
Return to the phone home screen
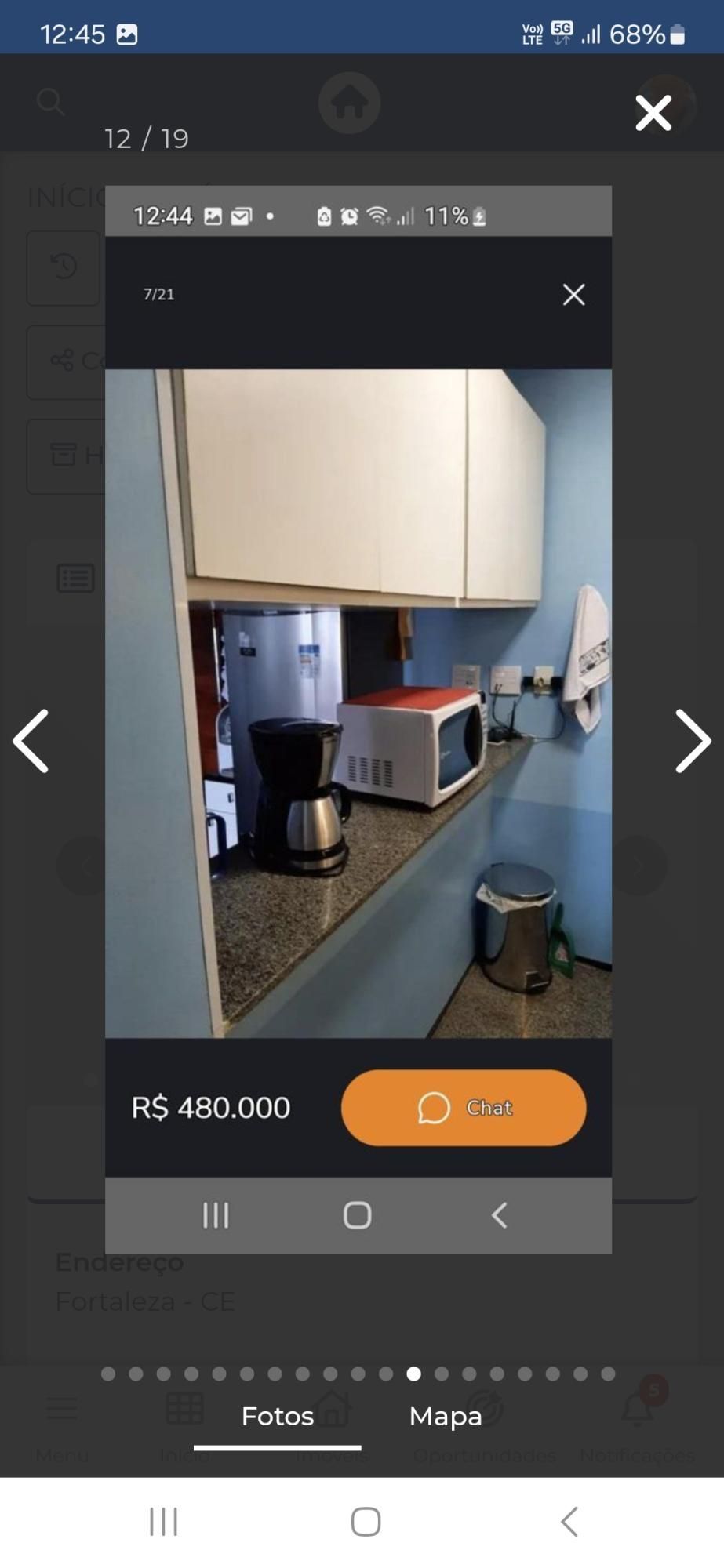[x=366, y=1522]
